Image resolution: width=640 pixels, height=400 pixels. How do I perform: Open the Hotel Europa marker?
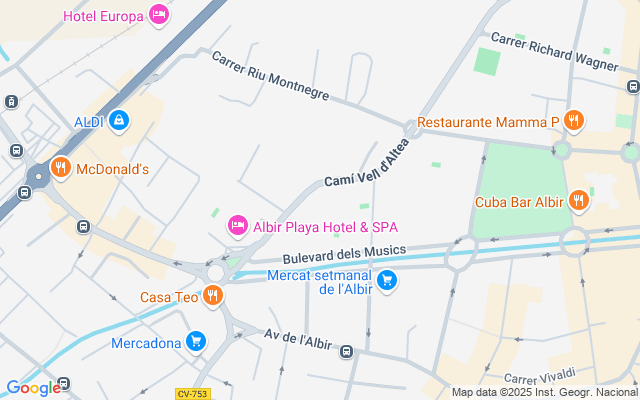pos(158,15)
